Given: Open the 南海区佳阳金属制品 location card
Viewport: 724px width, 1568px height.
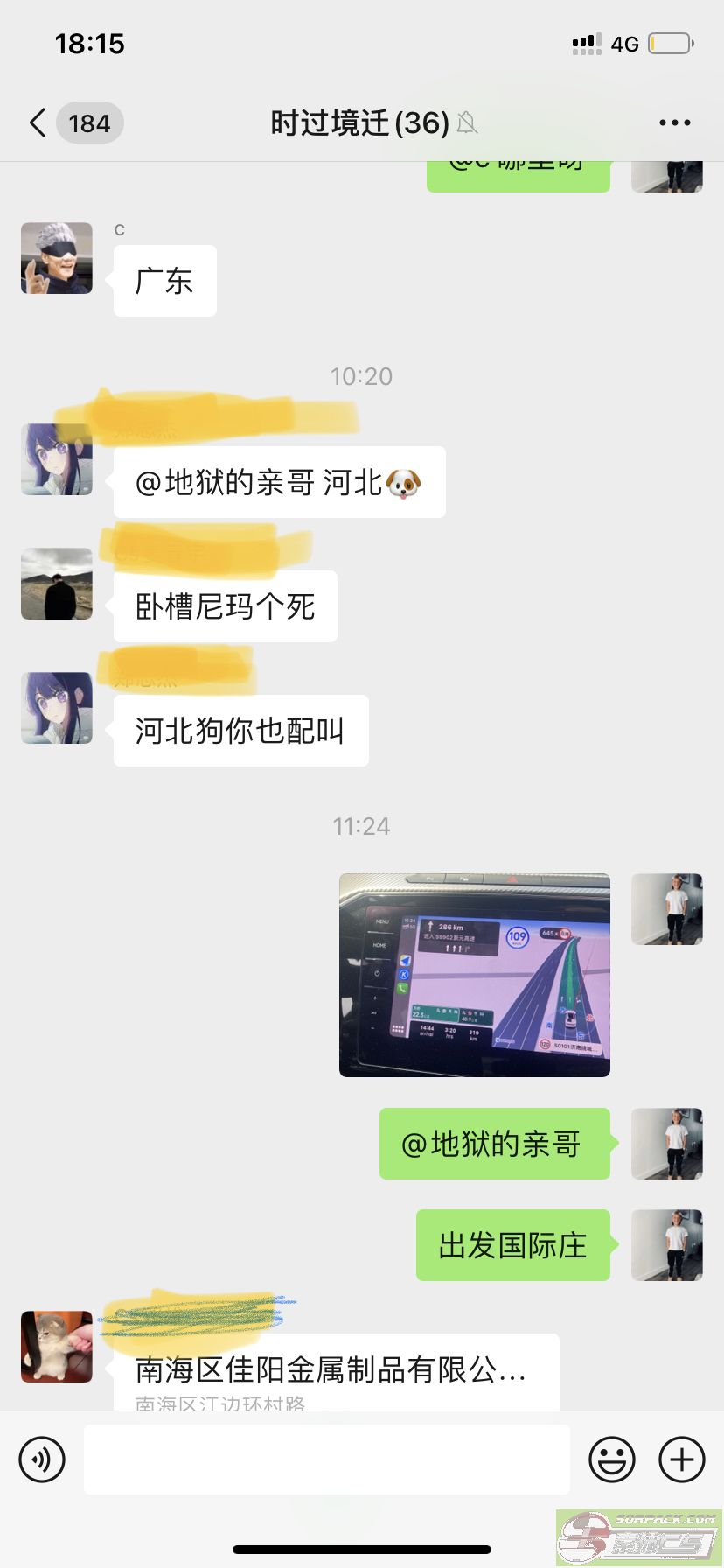Looking at the screenshot, I should (x=336, y=1374).
